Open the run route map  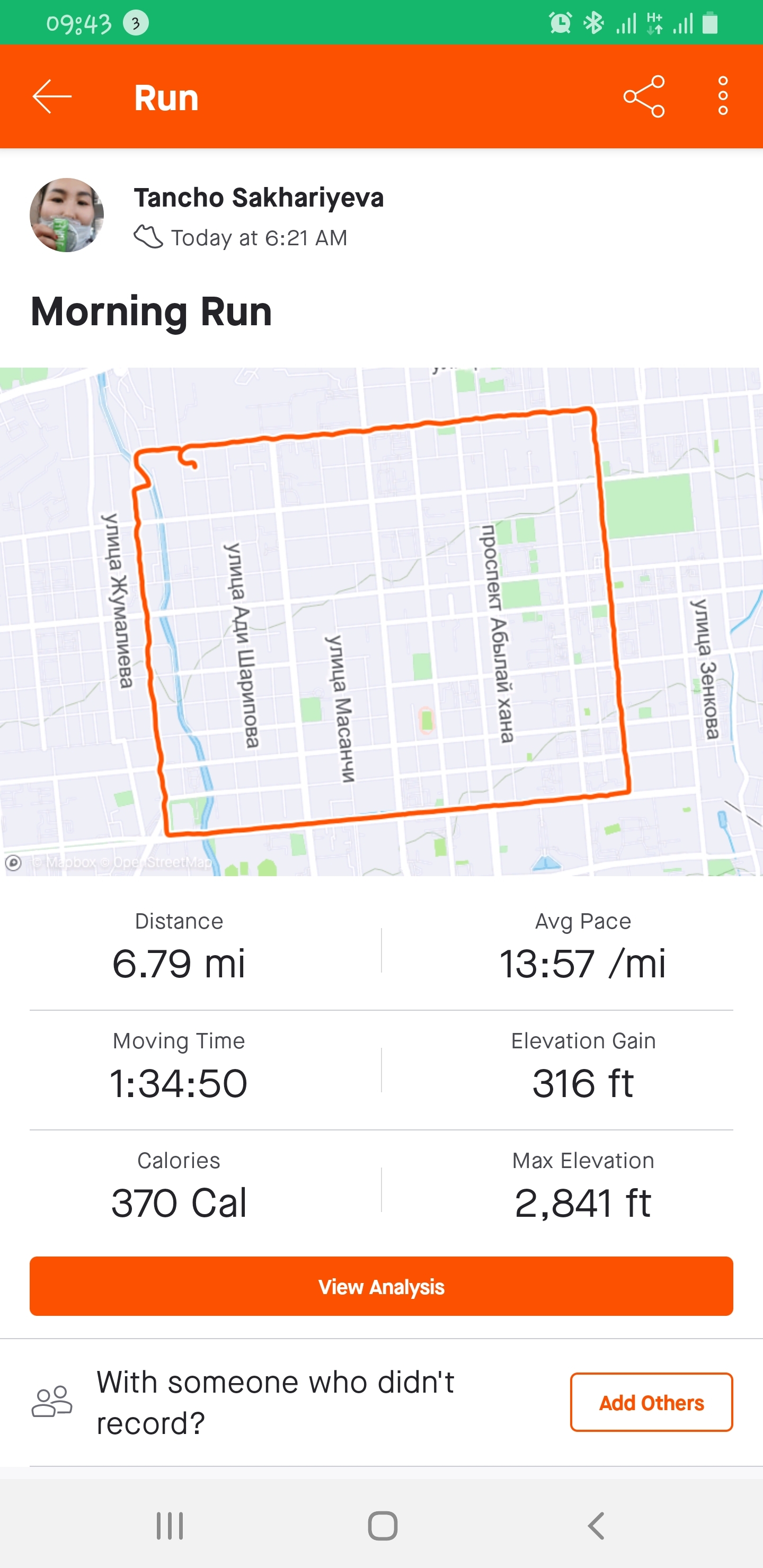coord(381,621)
